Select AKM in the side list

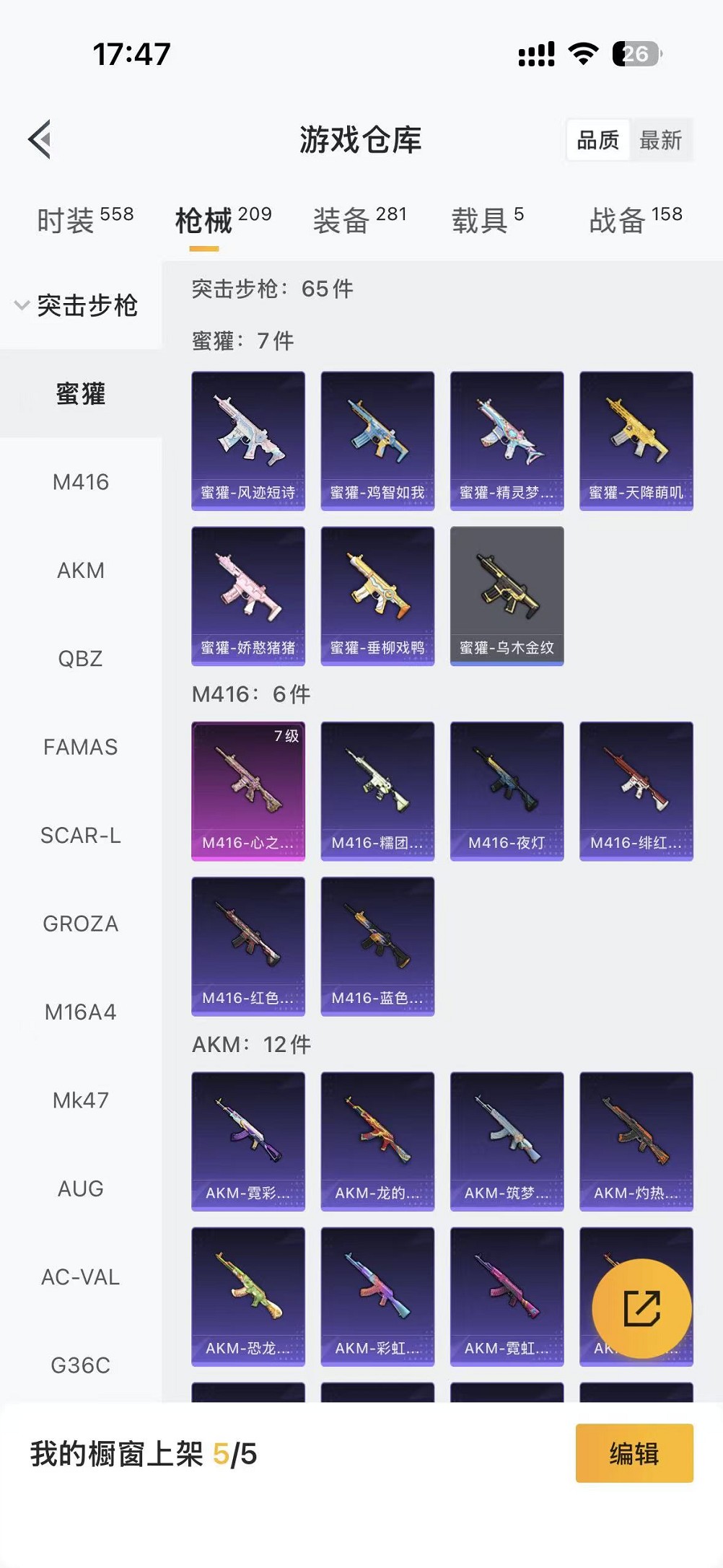[80, 571]
